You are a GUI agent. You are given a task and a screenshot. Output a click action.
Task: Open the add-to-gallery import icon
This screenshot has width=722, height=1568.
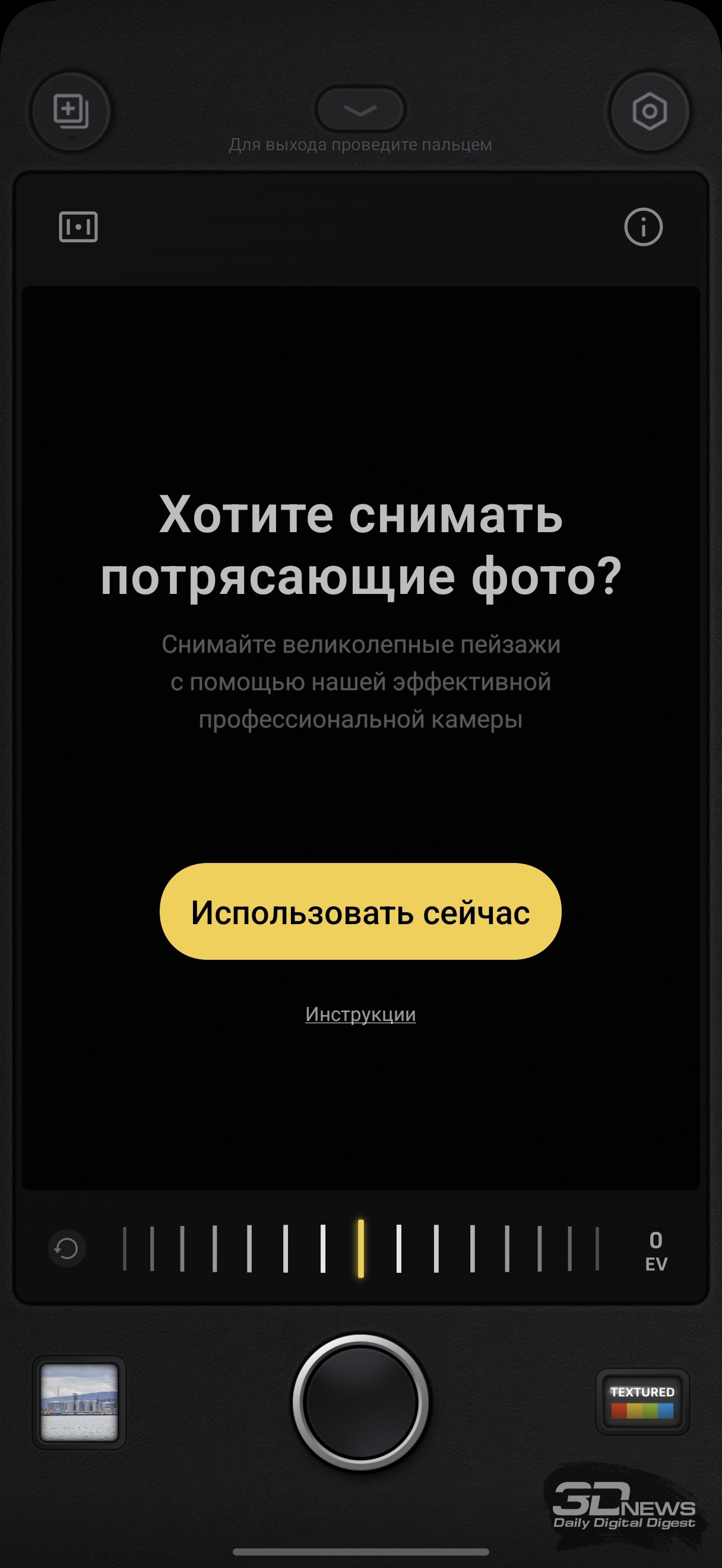click(x=71, y=112)
